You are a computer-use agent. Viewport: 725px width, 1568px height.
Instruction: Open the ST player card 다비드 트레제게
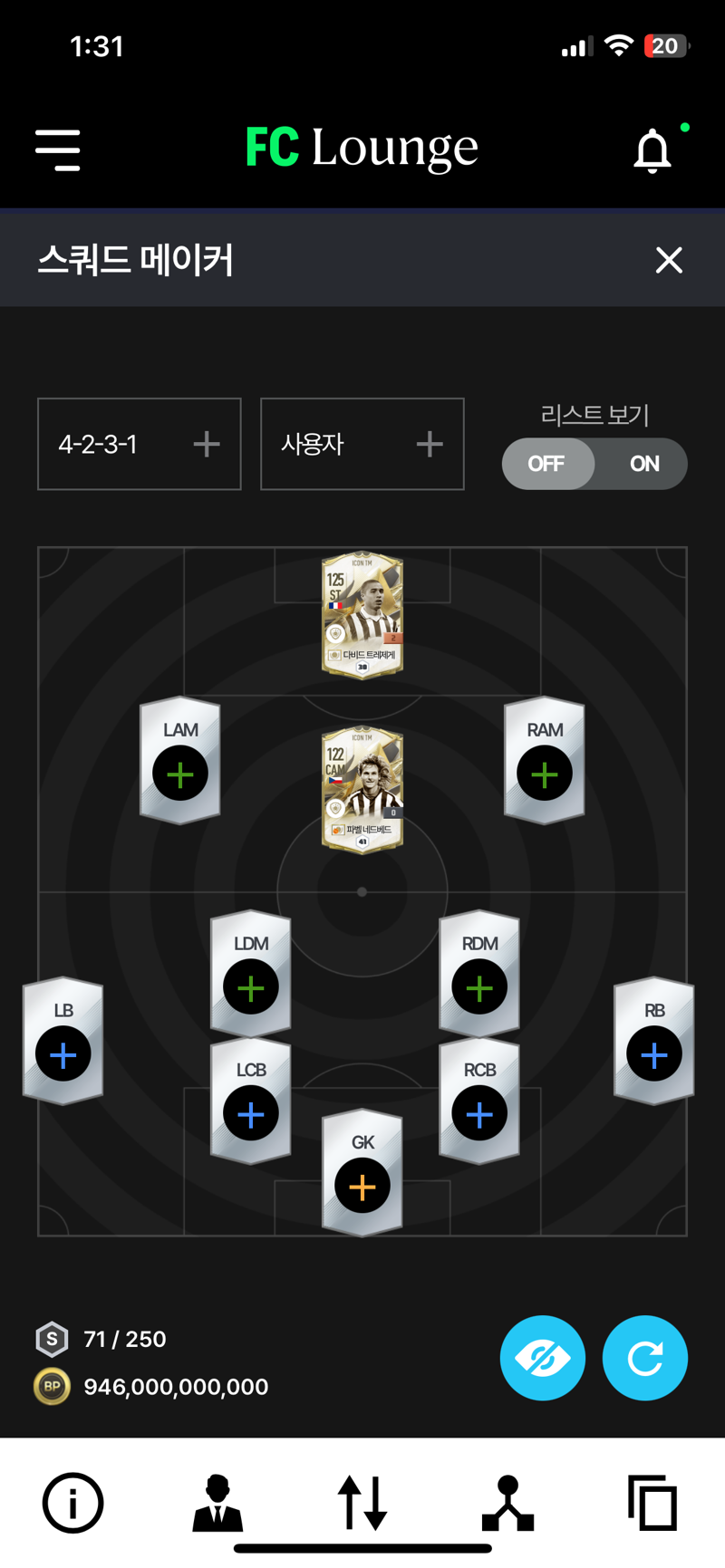[x=362, y=615]
